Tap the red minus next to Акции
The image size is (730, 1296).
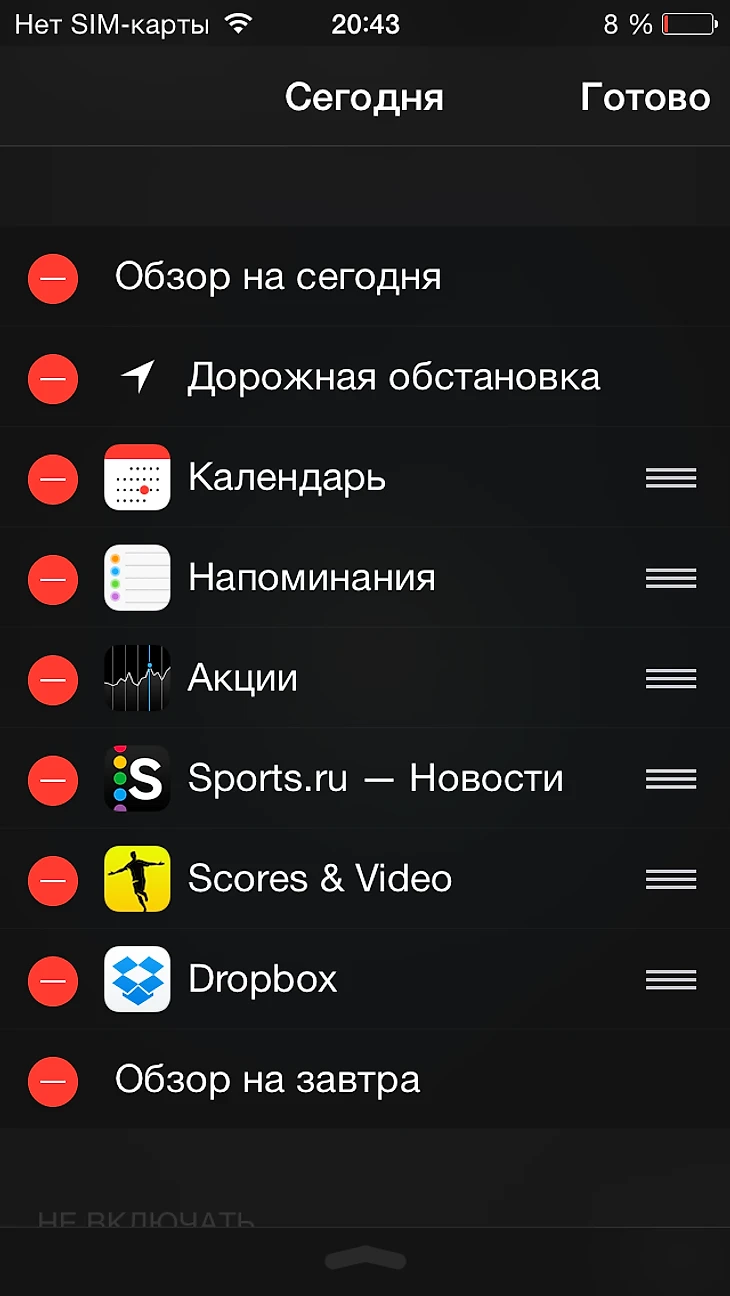coord(53,679)
